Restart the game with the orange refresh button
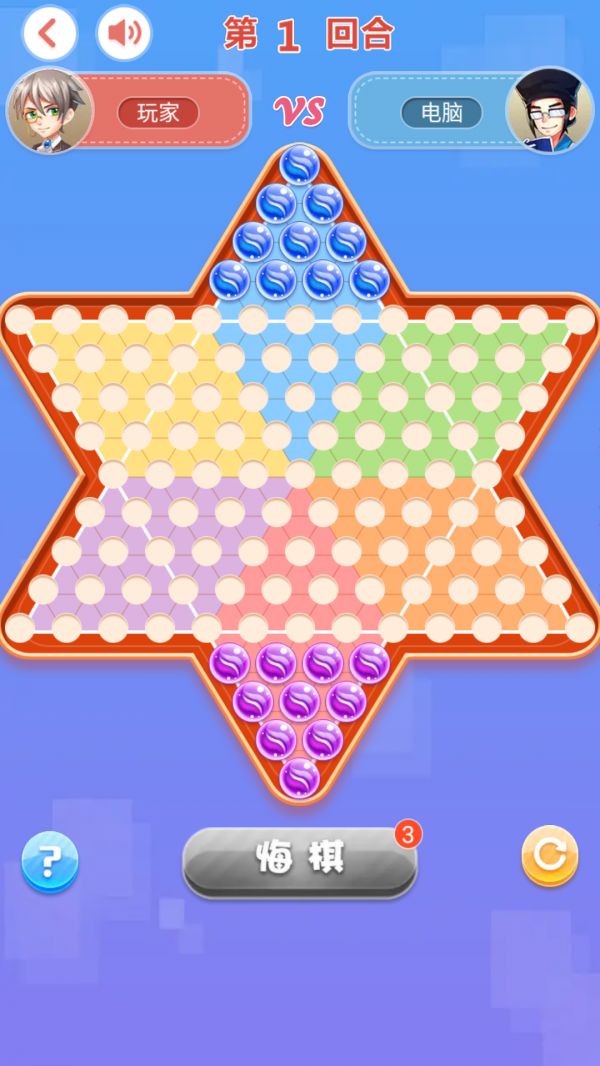Viewport: 600px width, 1066px height. (x=549, y=855)
